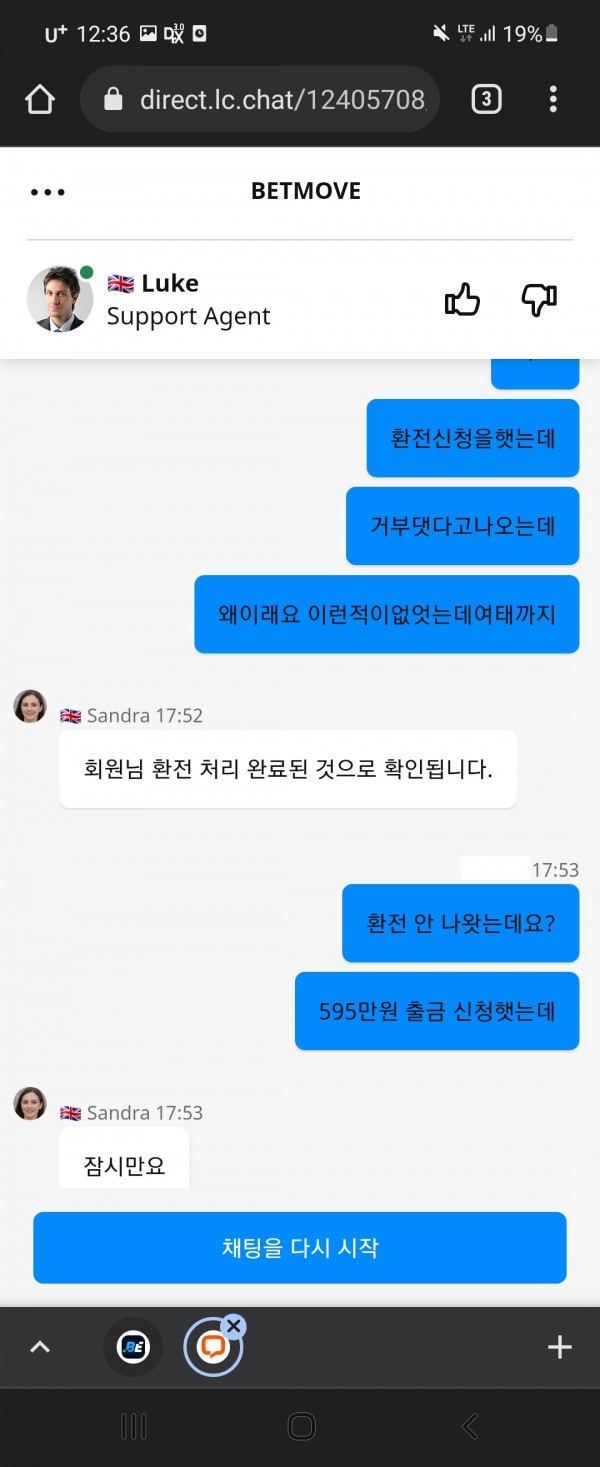Rate agent Luke with thumbs up
This screenshot has width=600, height=1467.
[x=462, y=299]
